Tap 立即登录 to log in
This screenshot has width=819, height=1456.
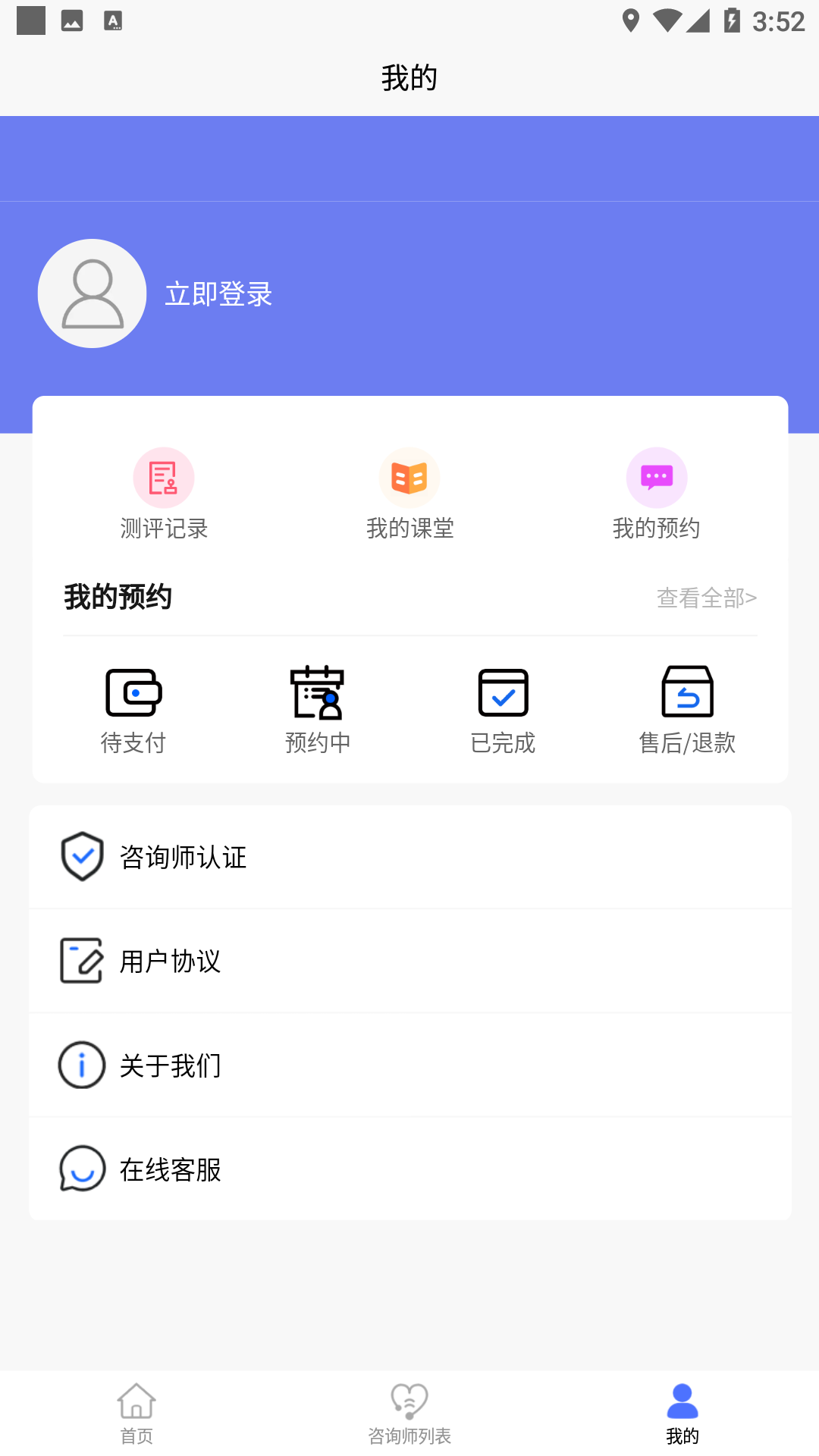click(x=218, y=294)
